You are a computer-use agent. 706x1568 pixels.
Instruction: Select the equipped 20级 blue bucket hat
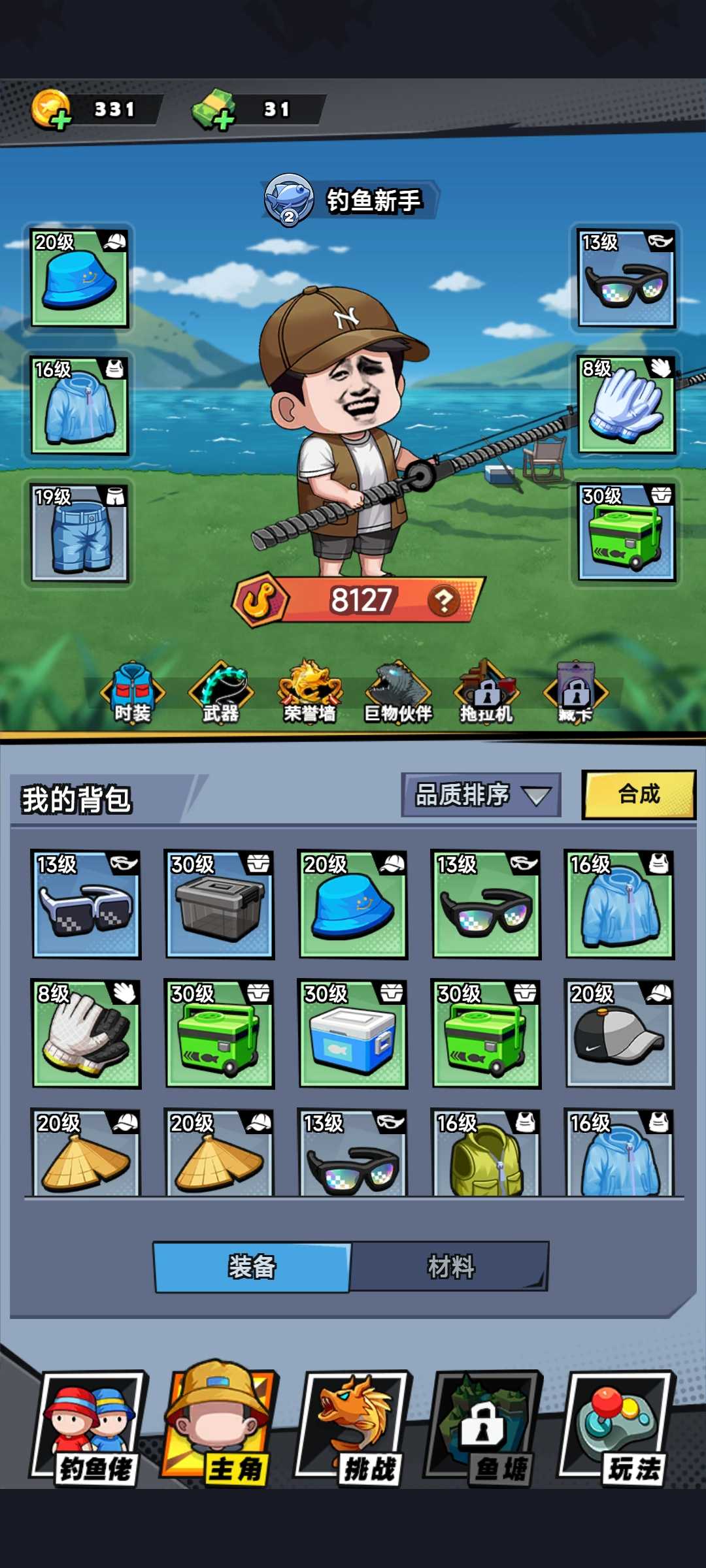pos(80,277)
